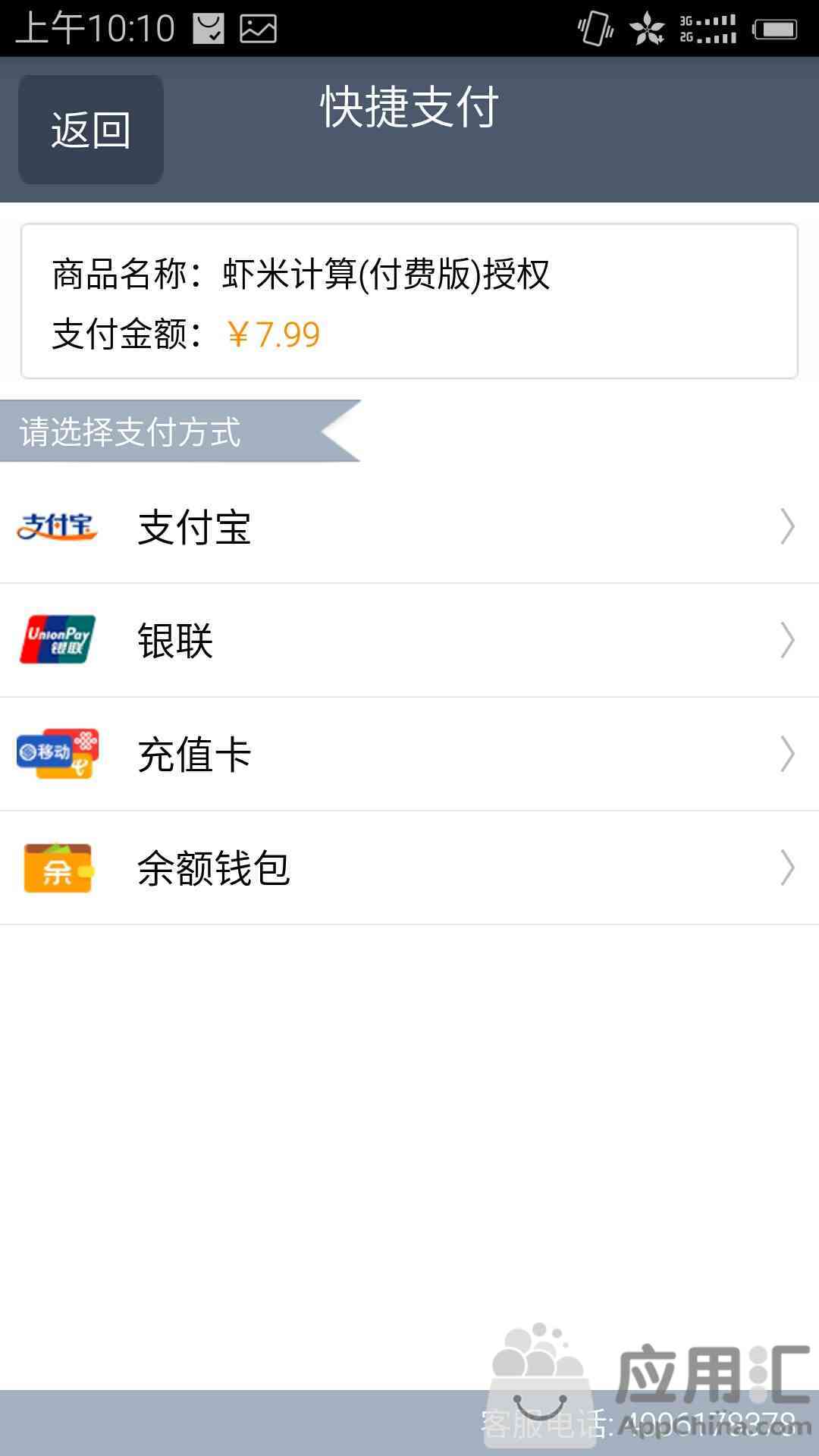Image resolution: width=819 pixels, height=1456 pixels.
Task: Pay with 充值卡 recharge card
Action: click(409, 755)
